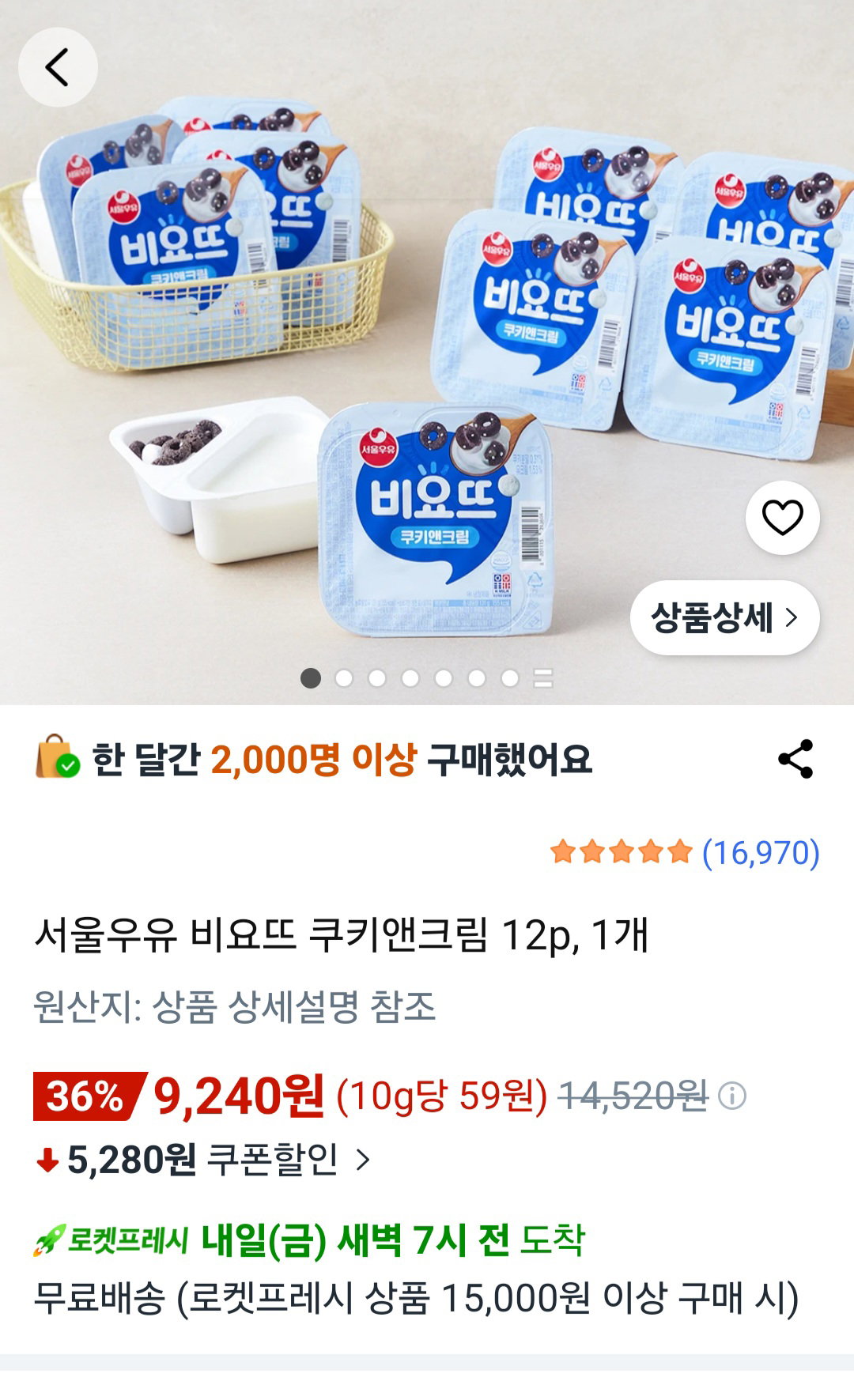854x1400 pixels.
Task: Open the main product image
Action: click(427, 353)
